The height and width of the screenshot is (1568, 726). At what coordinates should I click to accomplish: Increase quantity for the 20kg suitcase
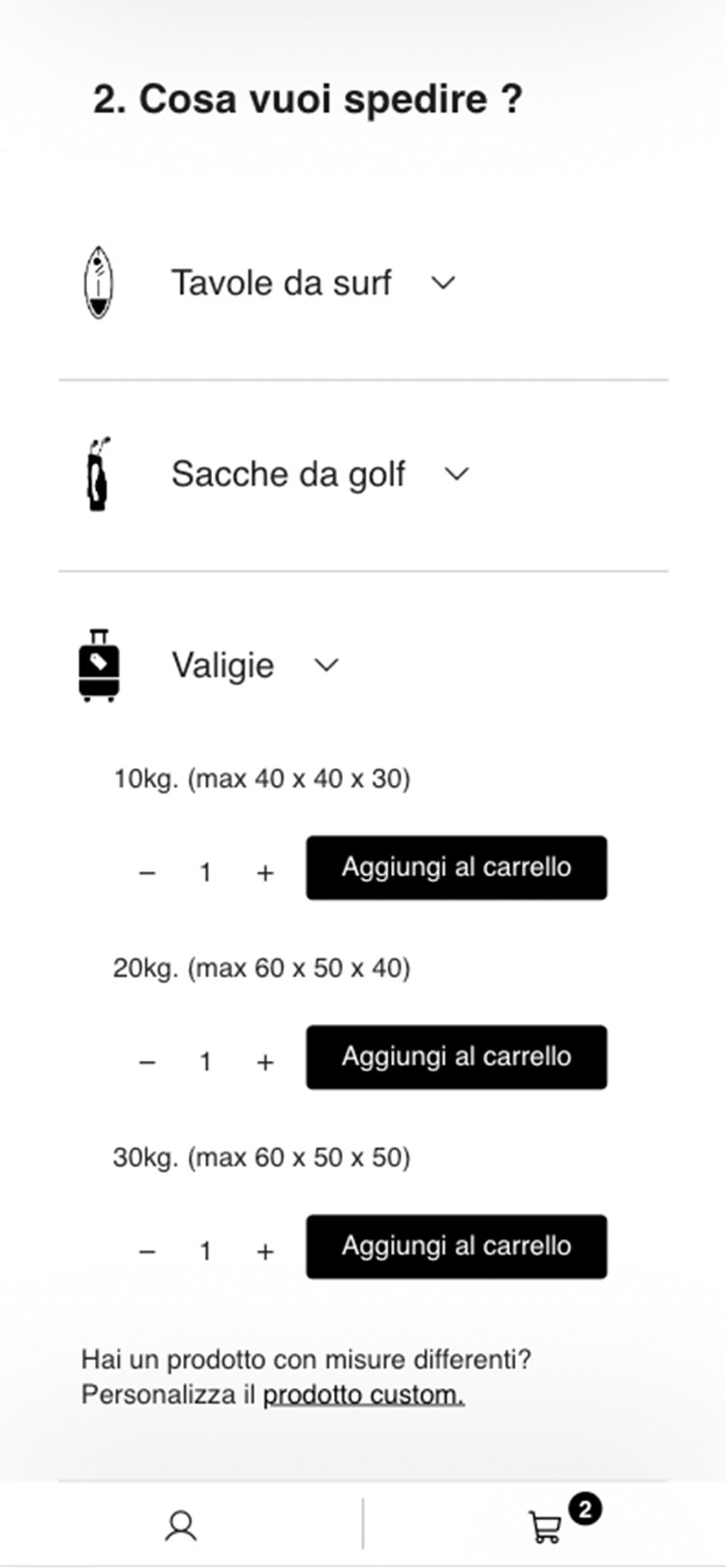pyautogui.click(x=265, y=1063)
